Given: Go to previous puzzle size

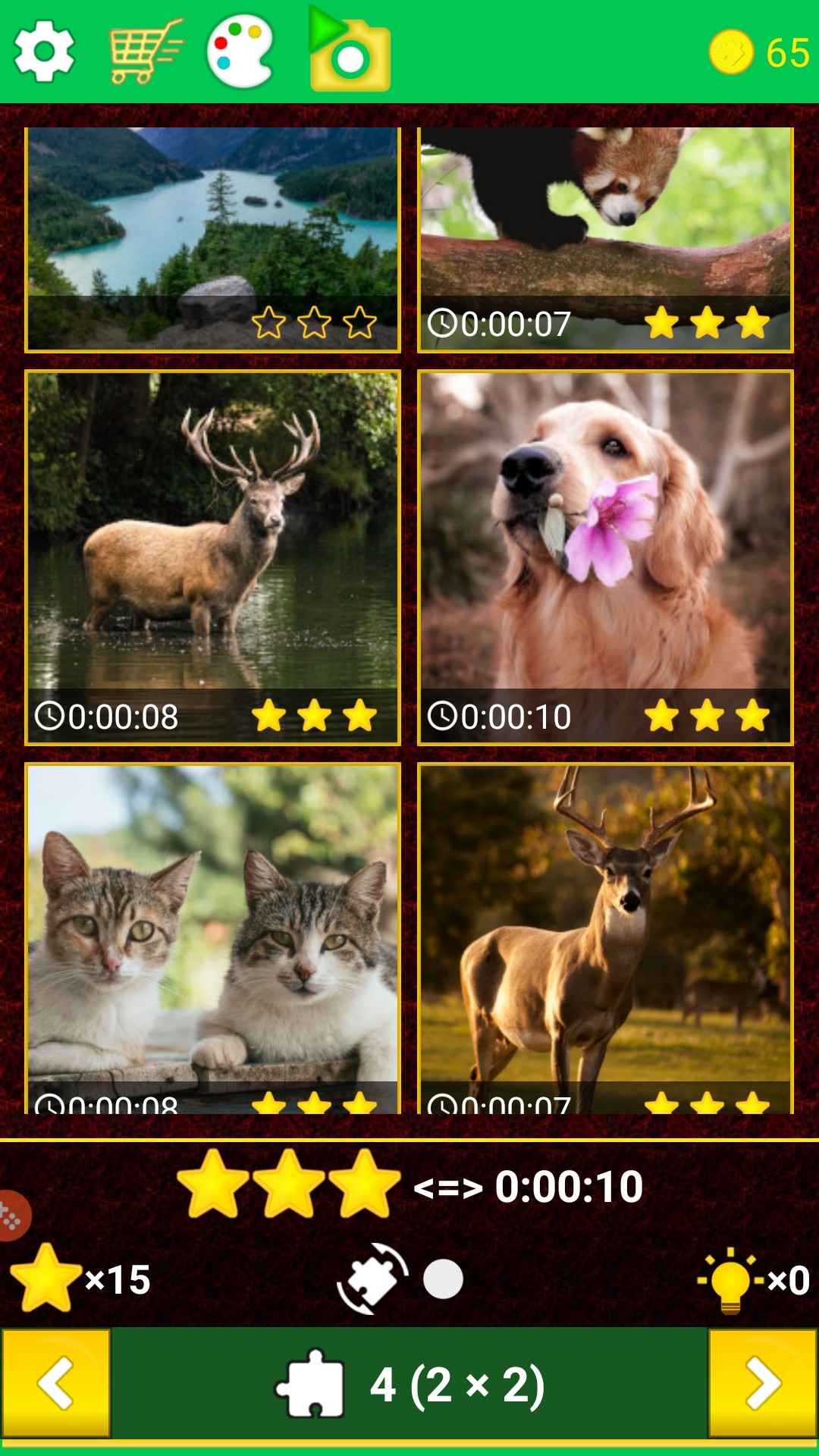Looking at the screenshot, I should point(55,1382).
